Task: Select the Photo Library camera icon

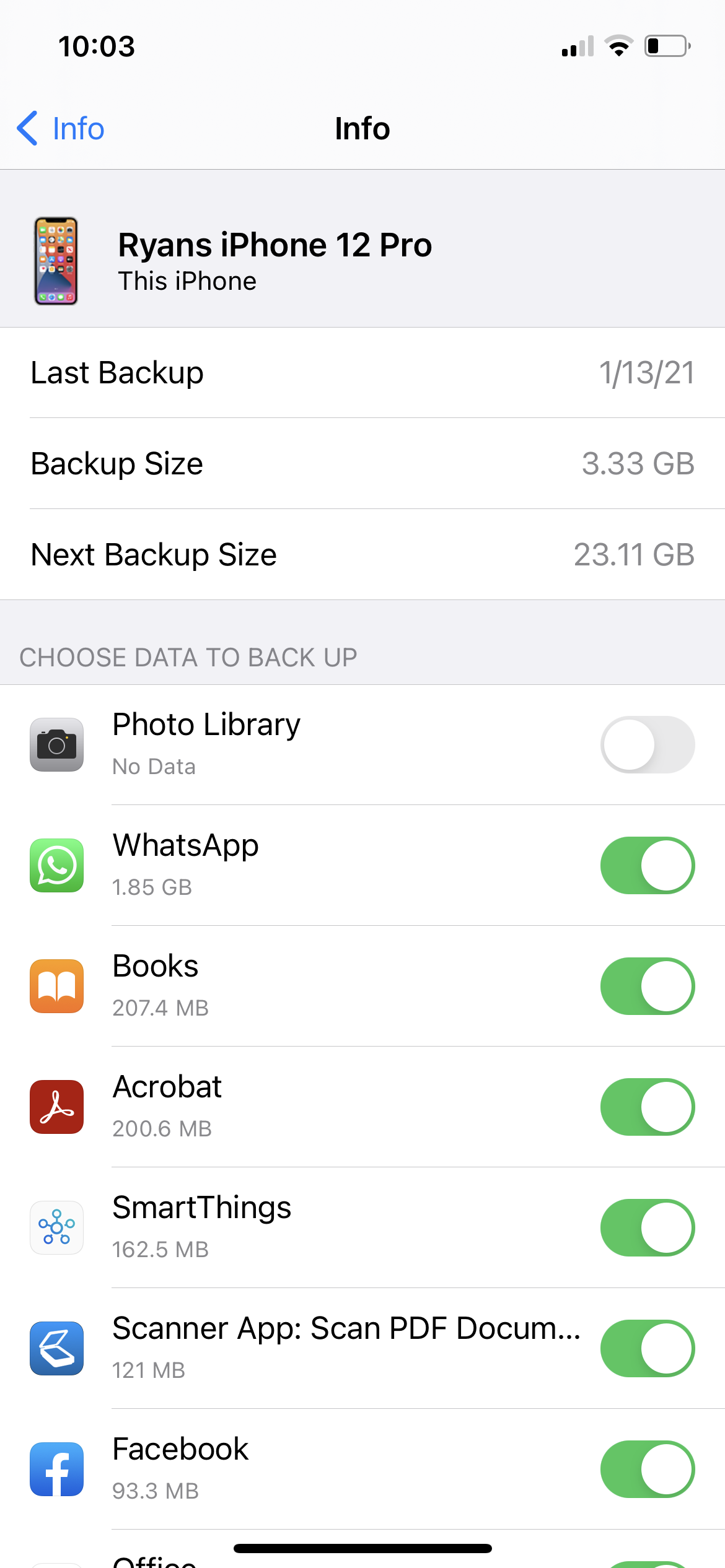Action: [56, 745]
